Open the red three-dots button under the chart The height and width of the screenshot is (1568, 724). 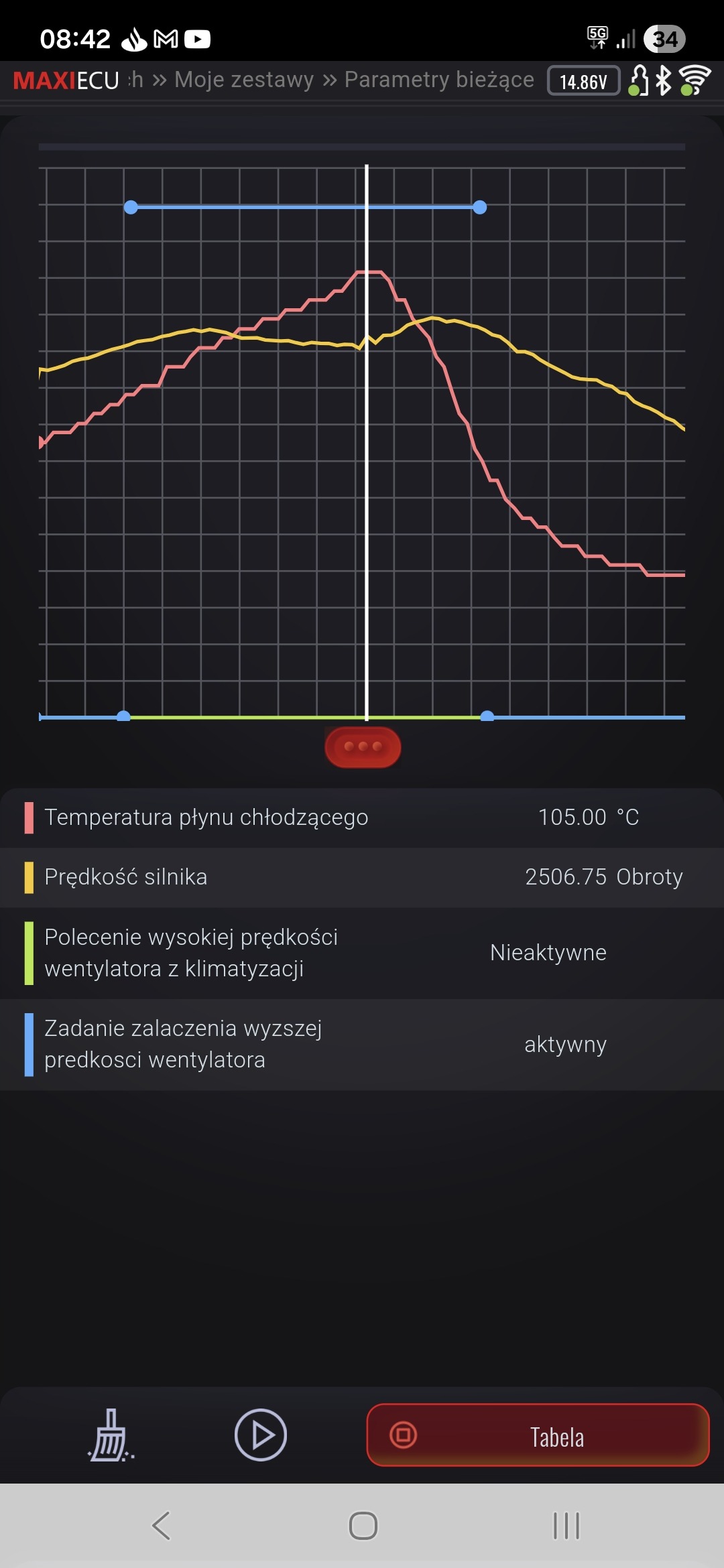363,746
